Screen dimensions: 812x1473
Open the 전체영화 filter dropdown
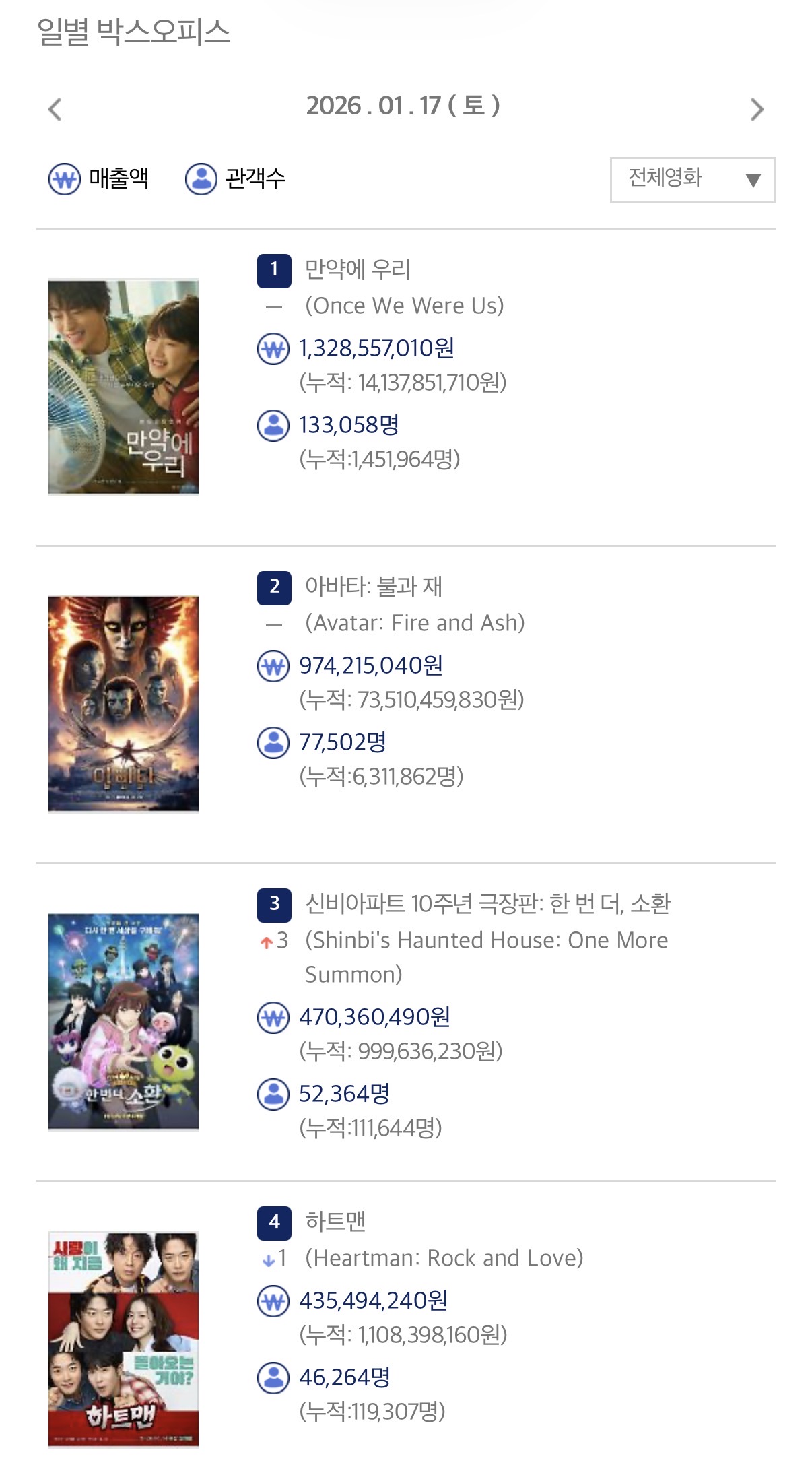[x=692, y=180]
